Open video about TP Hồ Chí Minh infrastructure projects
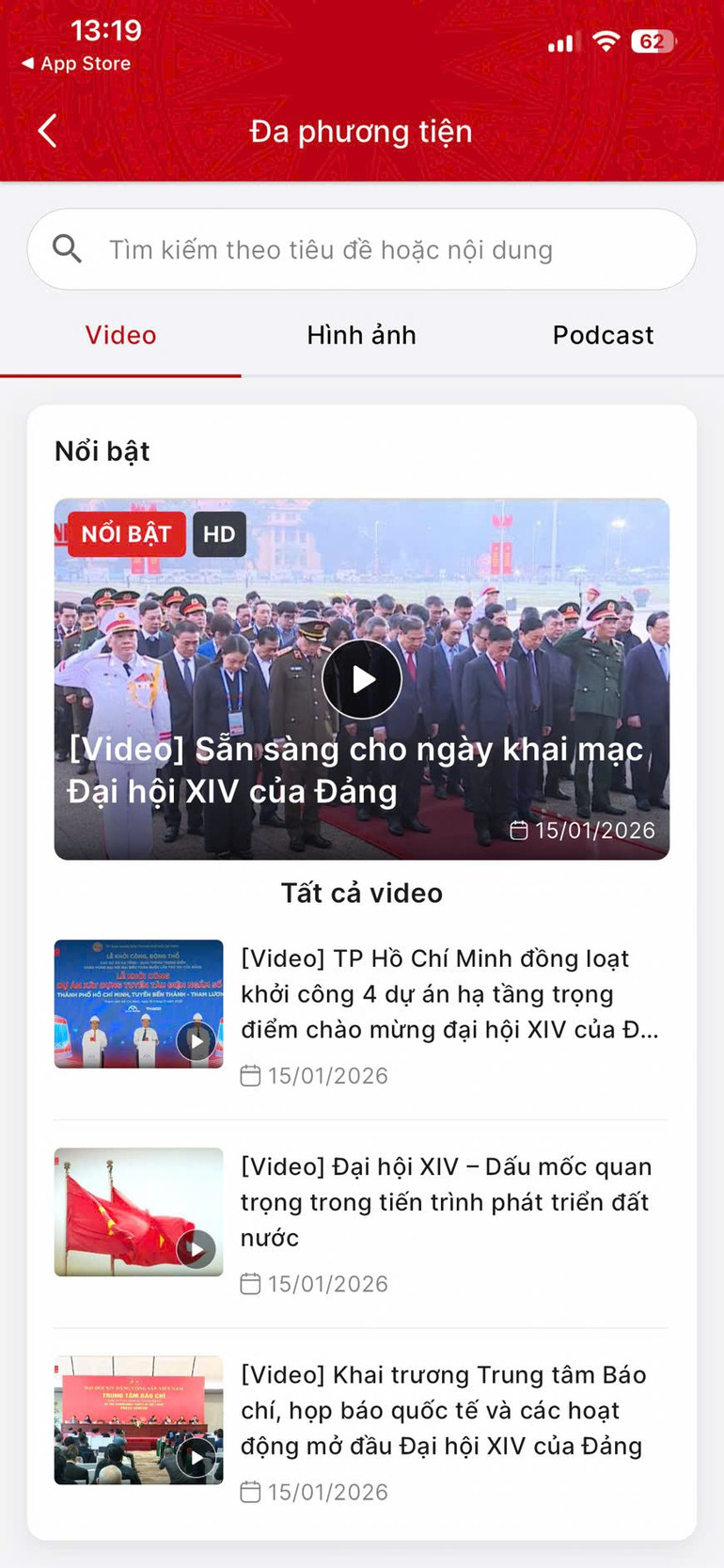This screenshot has width=724, height=1568. pos(449,994)
